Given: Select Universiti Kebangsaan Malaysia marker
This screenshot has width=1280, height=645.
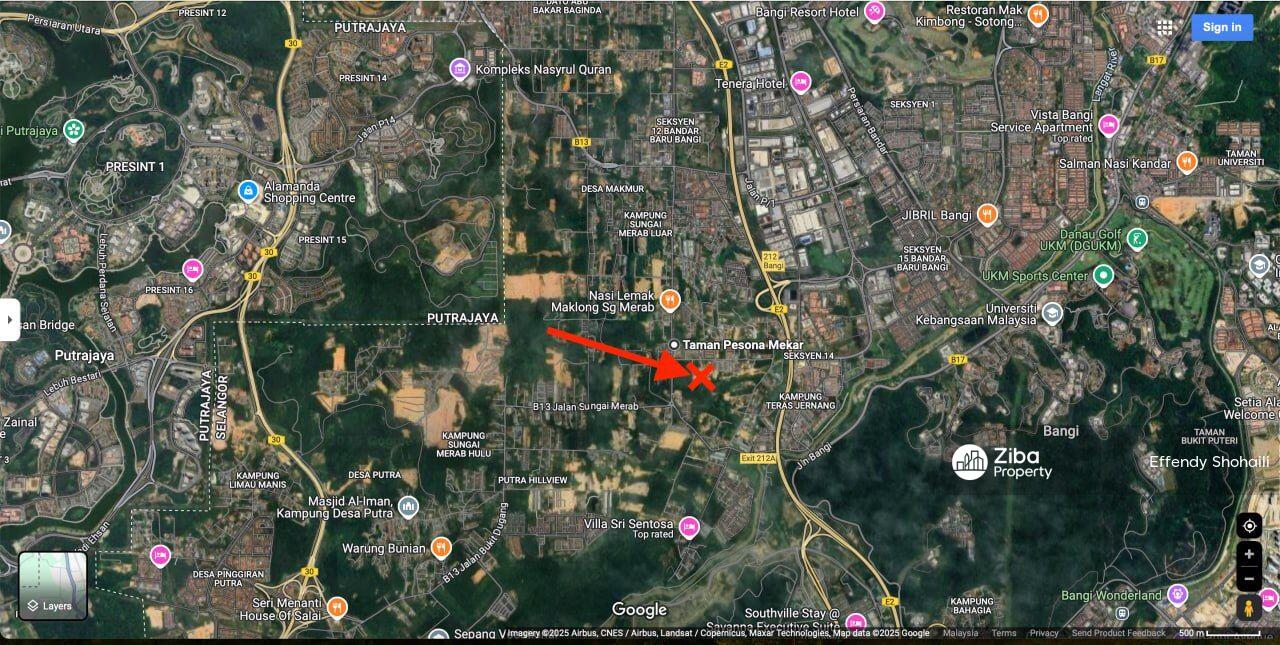Looking at the screenshot, I should pyautogui.click(x=1051, y=314).
